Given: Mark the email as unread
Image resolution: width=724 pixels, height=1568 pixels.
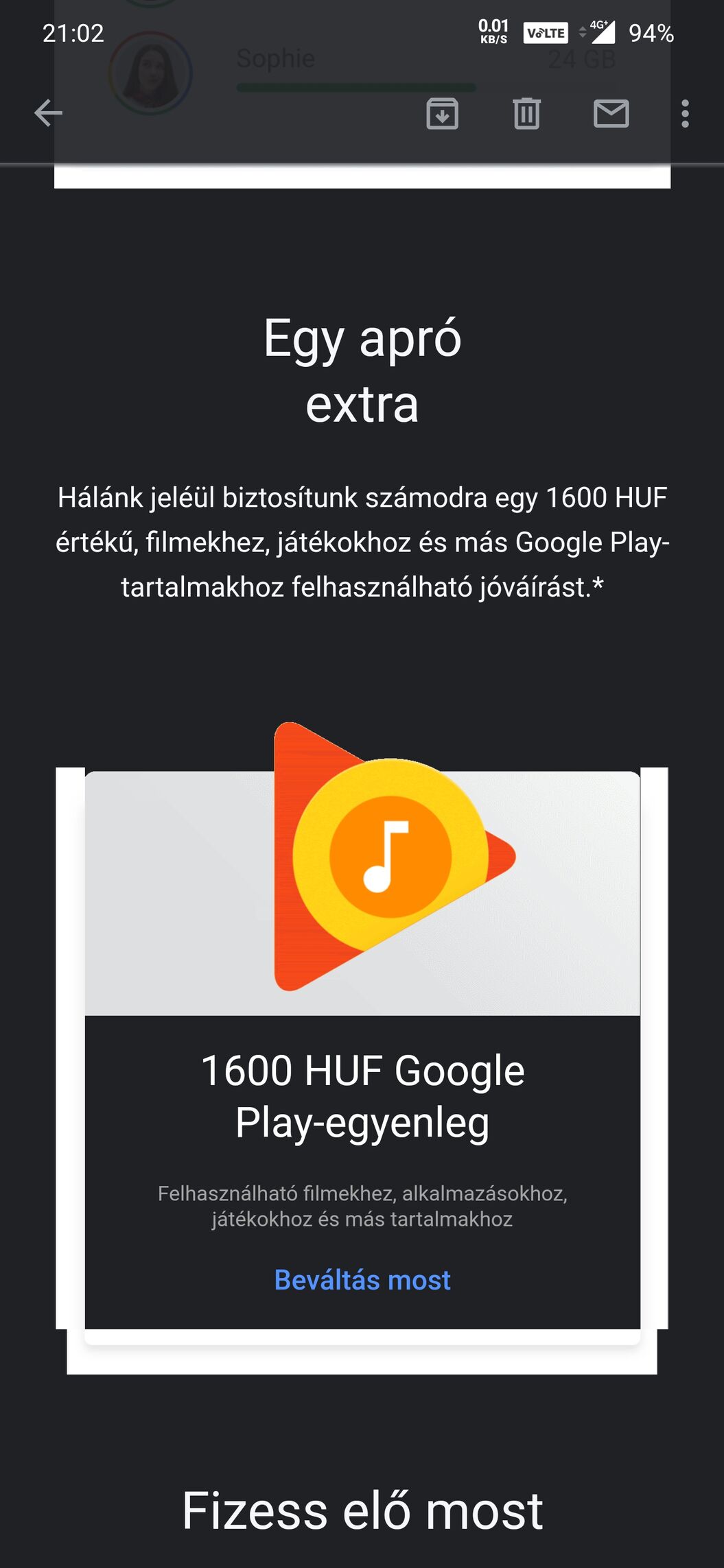Looking at the screenshot, I should 611,113.
